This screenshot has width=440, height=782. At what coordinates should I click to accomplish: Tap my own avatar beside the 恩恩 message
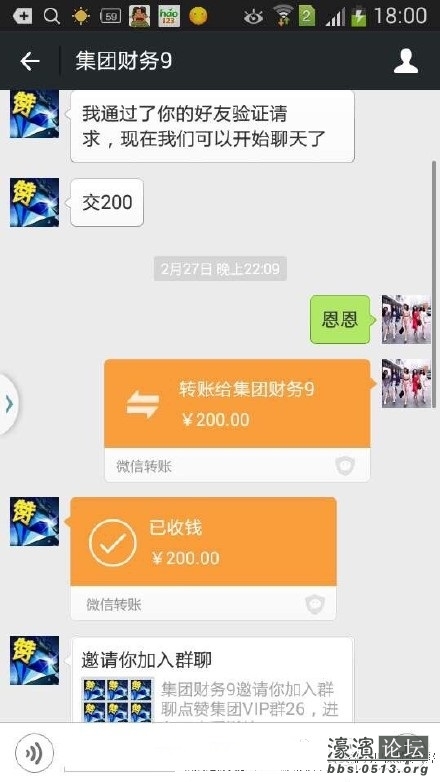pos(406,319)
